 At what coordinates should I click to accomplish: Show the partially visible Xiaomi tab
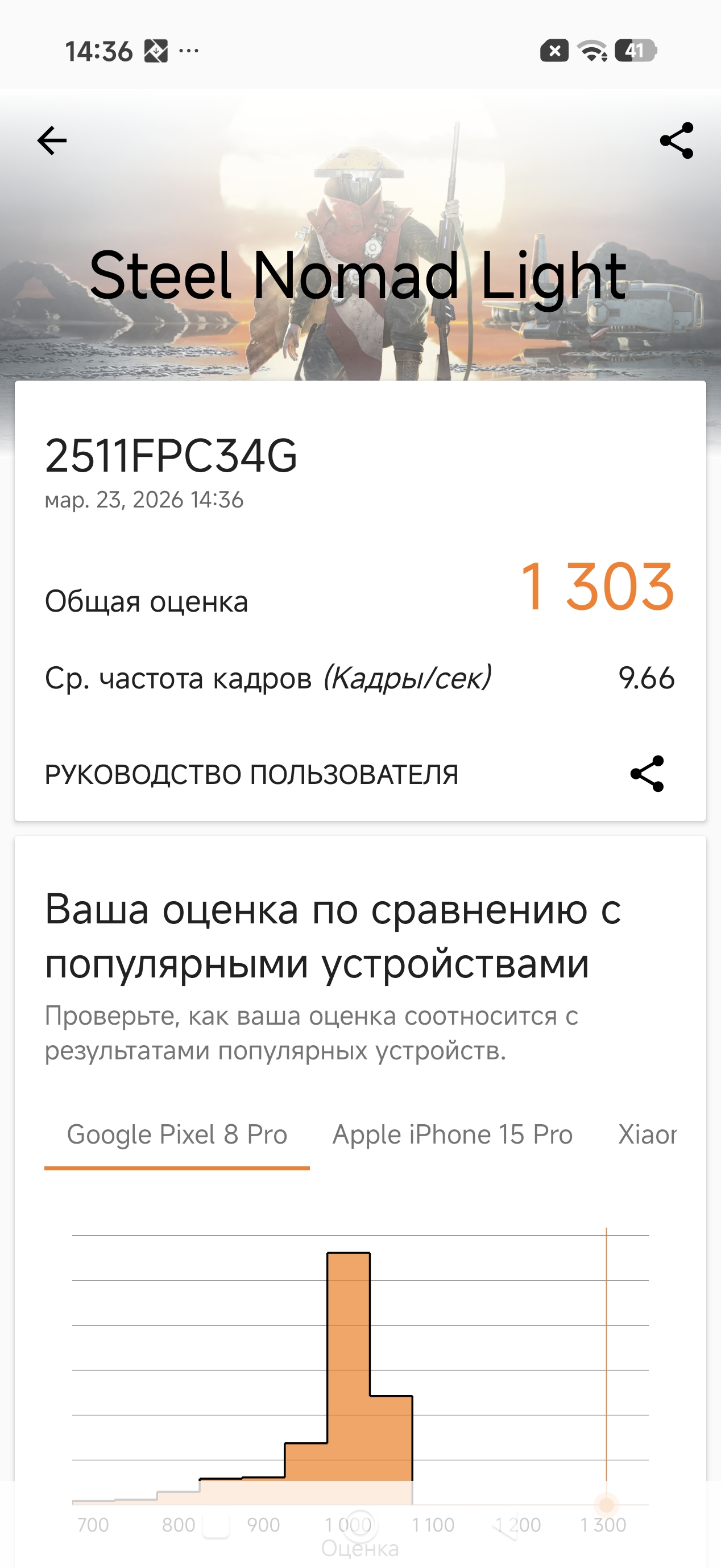click(x=647, y=1134)
